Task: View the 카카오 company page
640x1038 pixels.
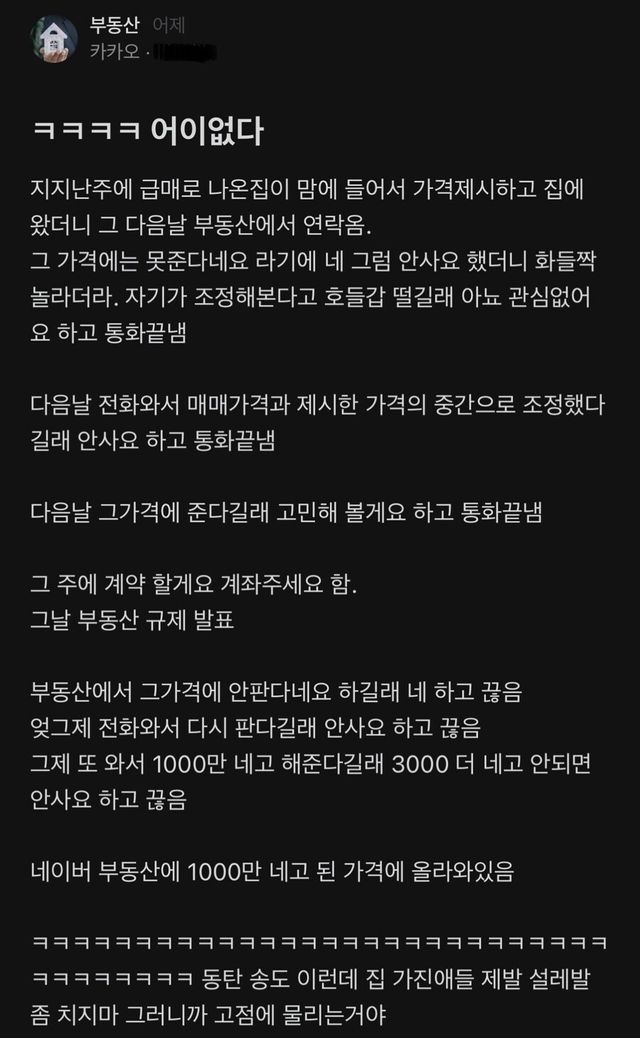Action: (115, 50)
